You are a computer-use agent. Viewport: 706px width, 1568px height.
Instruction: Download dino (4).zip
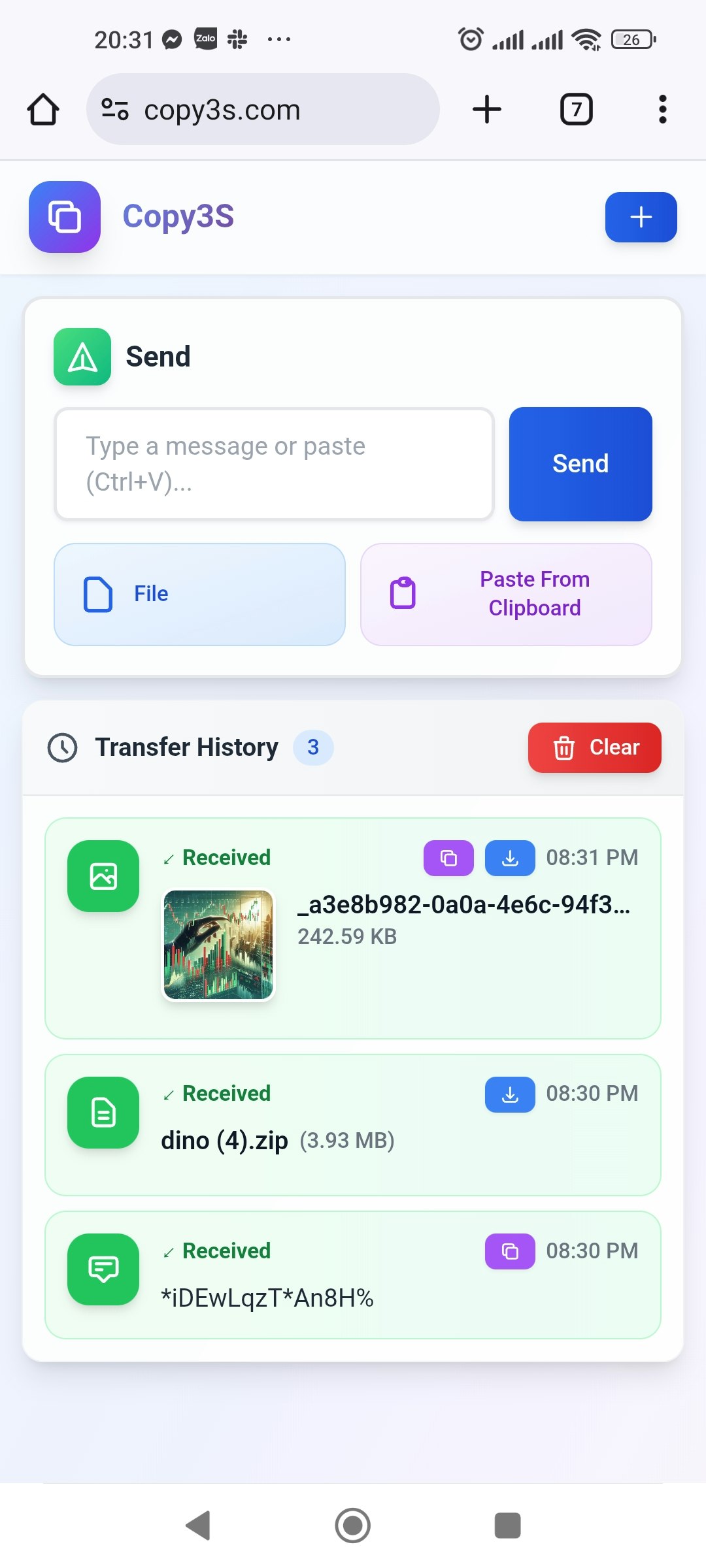coord(510,1094)
